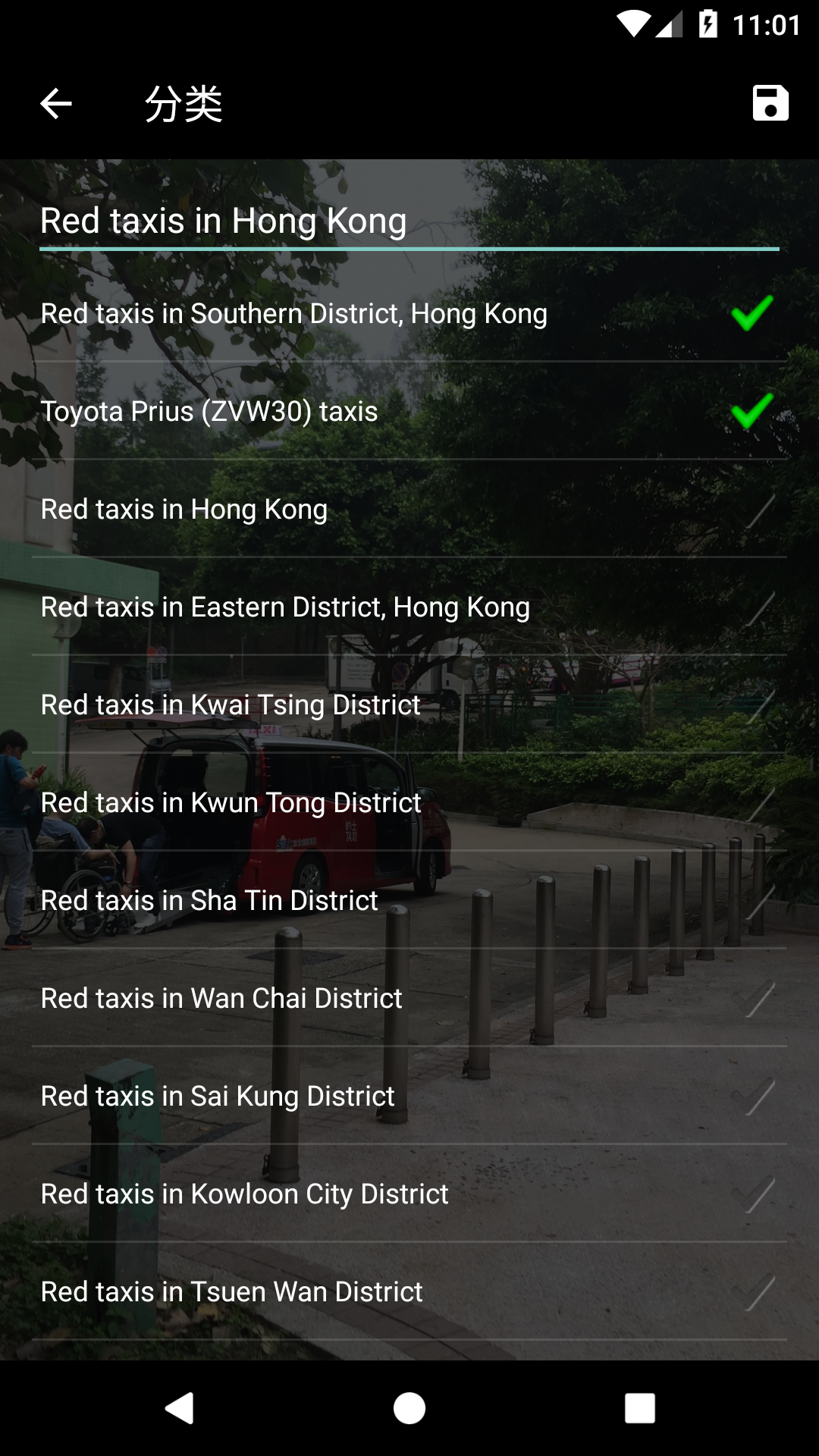This screenshot has width=819, height=1456.
Task: Check Red taxis in Eastern District, Hong Kong
Action: (x=409, y=607)
